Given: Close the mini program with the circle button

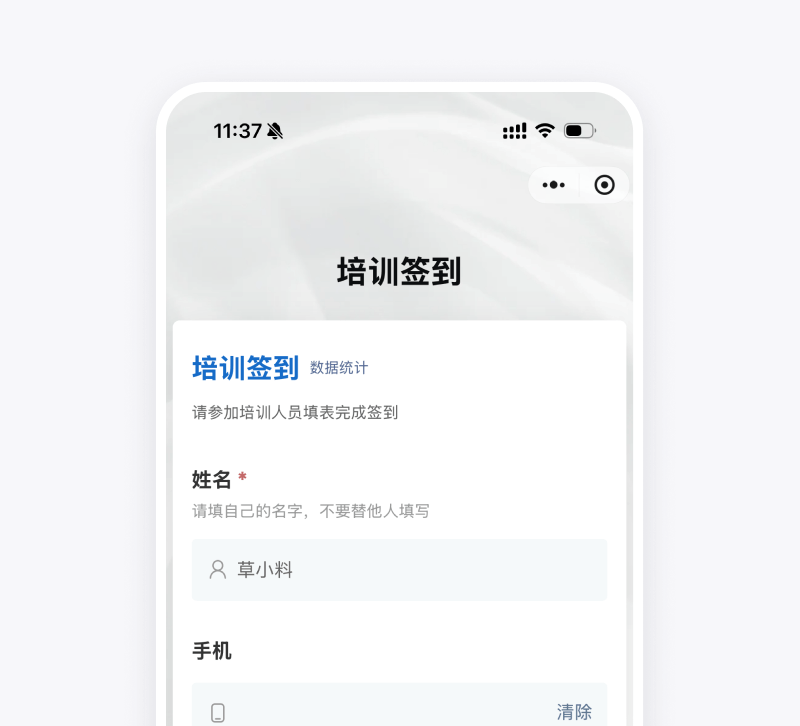Looking at the screenshot, I should click(x=604, y=185).
